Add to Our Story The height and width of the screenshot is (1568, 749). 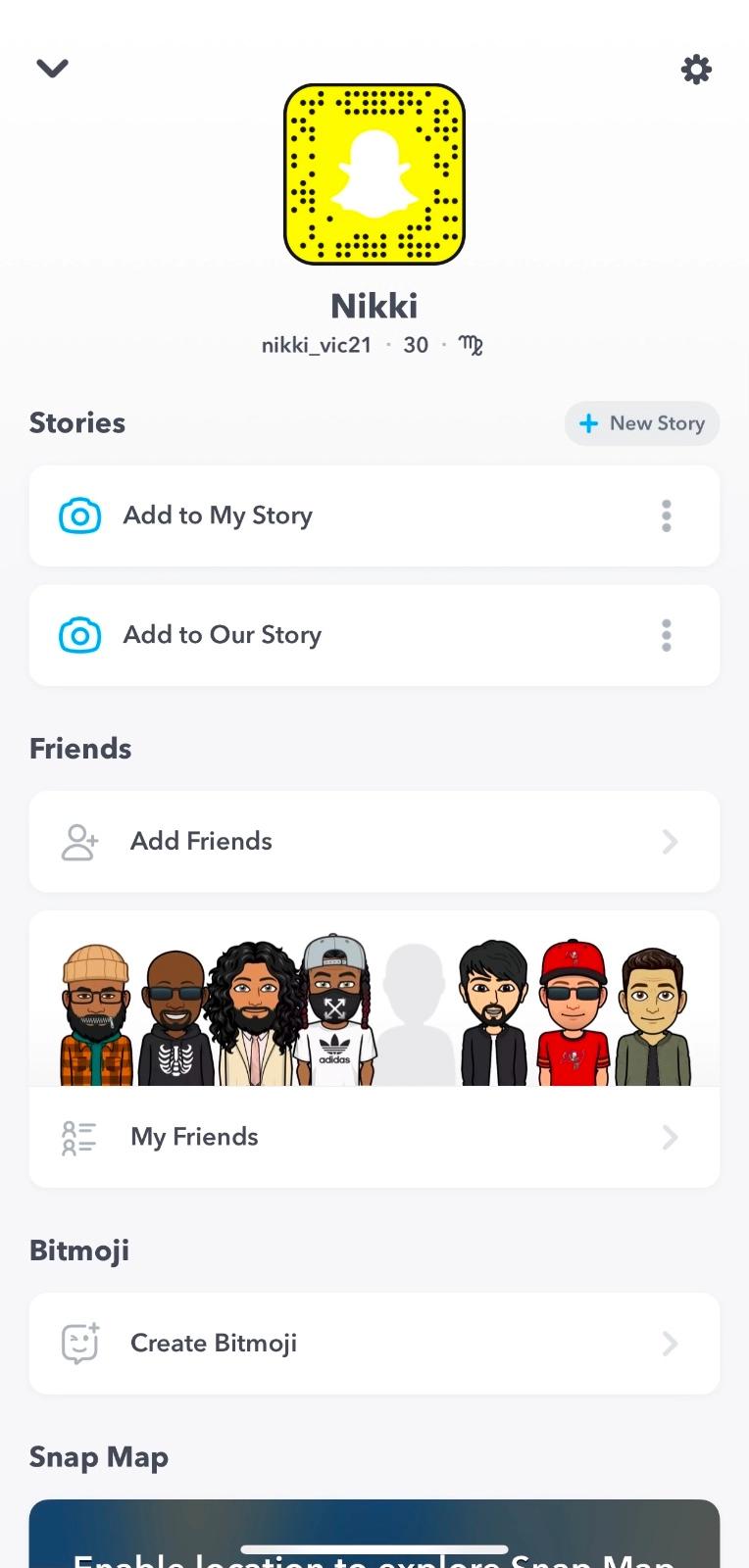click(374, 635)
